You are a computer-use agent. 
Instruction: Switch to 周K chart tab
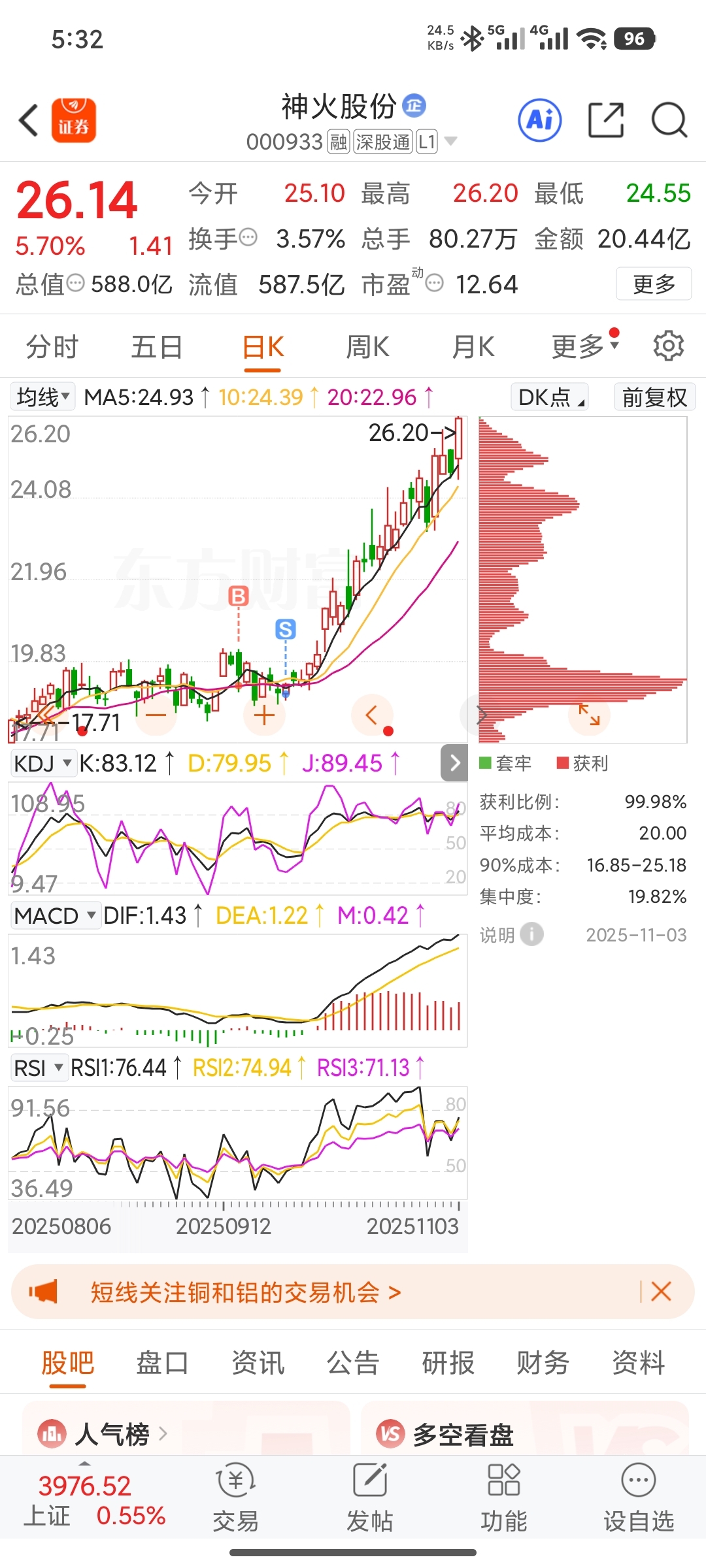(x=367, y=347)
